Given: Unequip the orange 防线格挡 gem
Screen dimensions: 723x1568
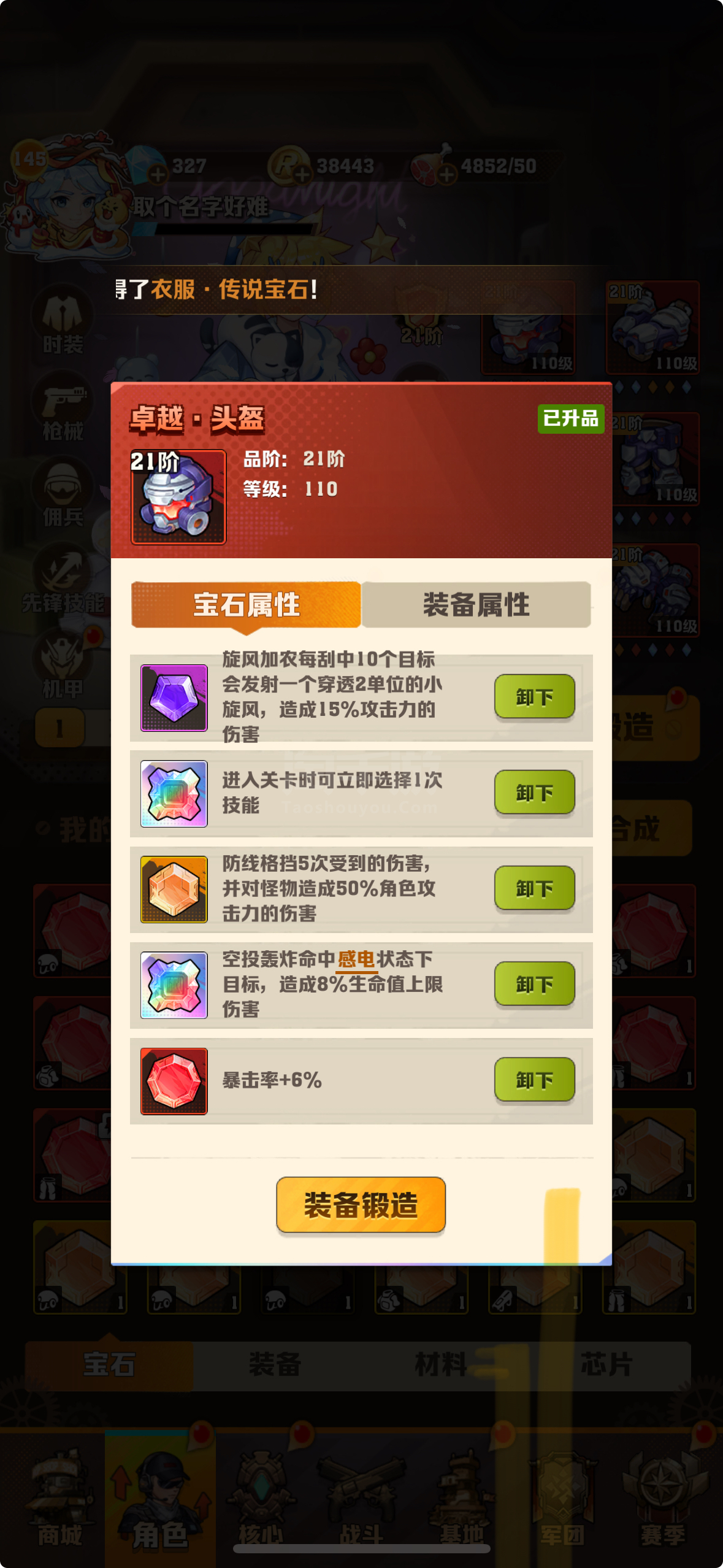Looking at the screenshot, I should click(x=534, y=888).
